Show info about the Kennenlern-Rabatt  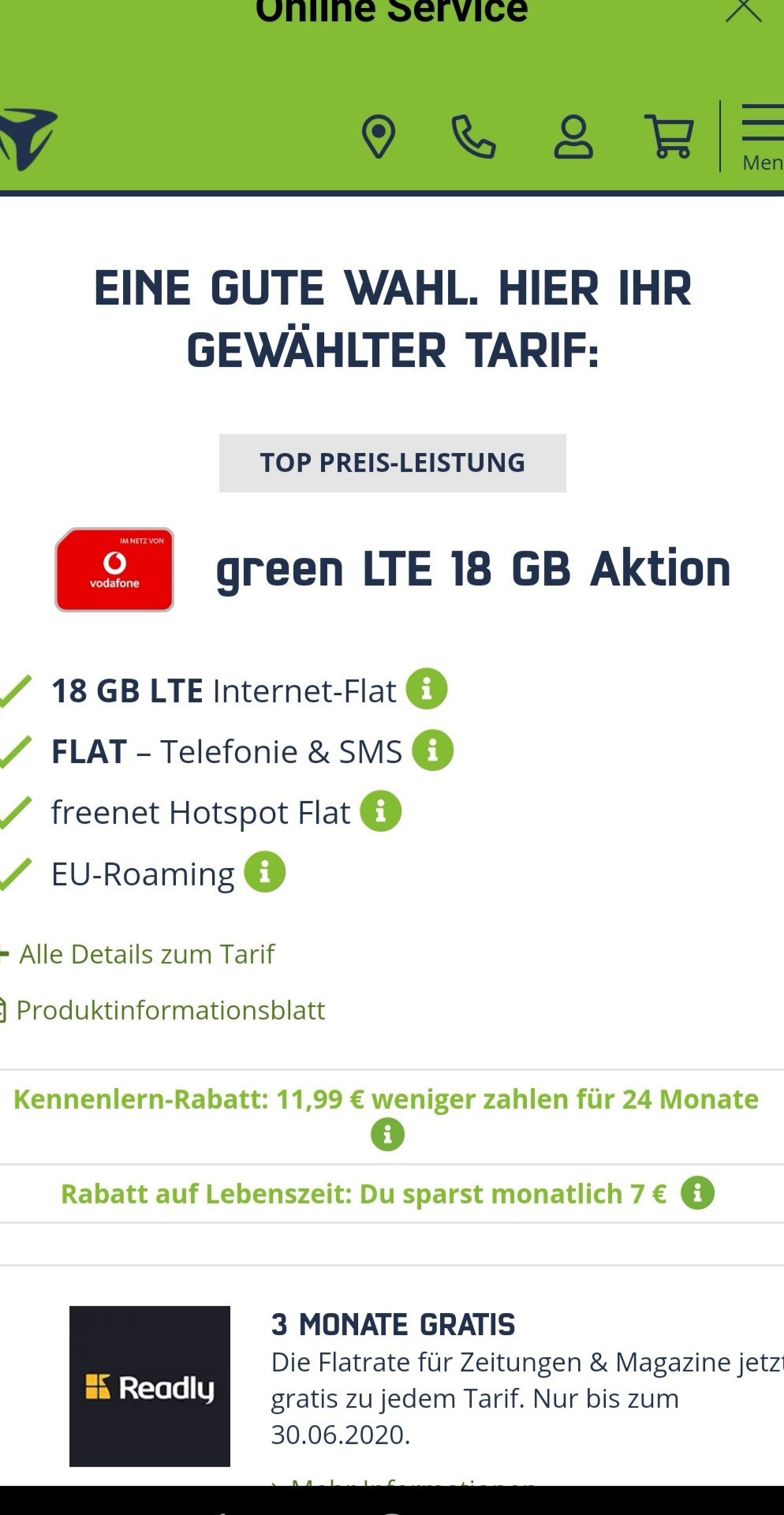click(x=387, y=1135)
